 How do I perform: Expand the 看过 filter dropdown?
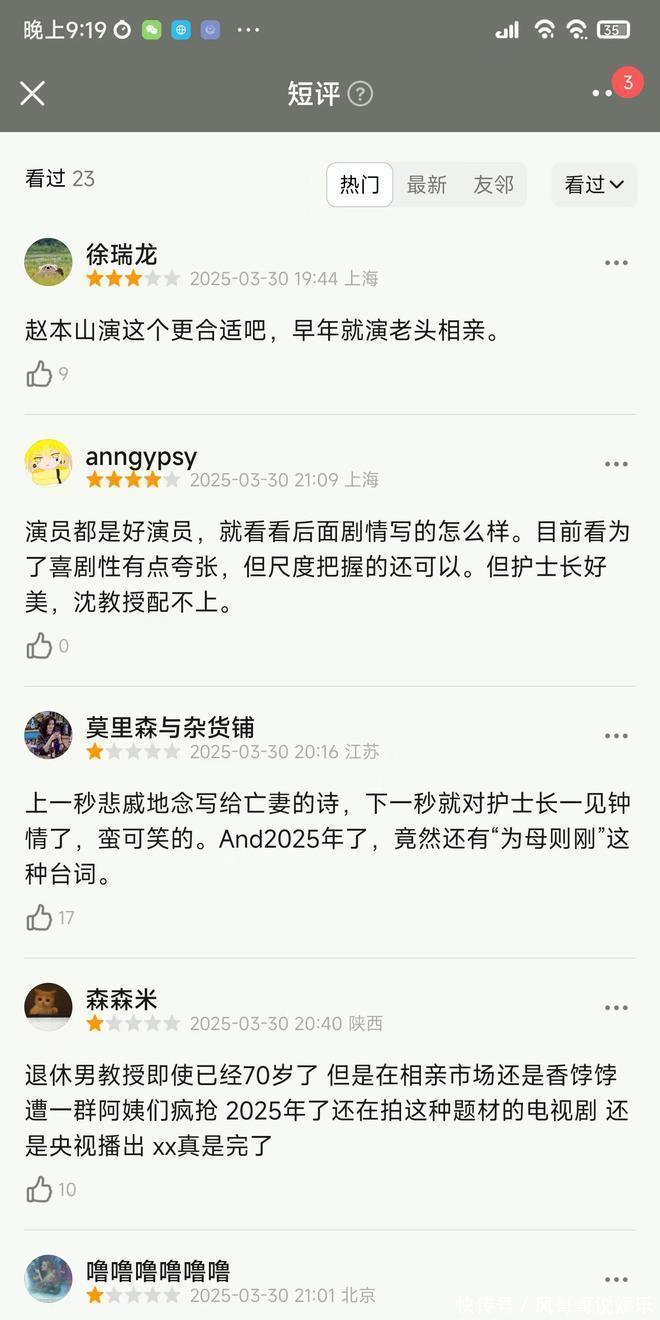(x=594, y=185)
